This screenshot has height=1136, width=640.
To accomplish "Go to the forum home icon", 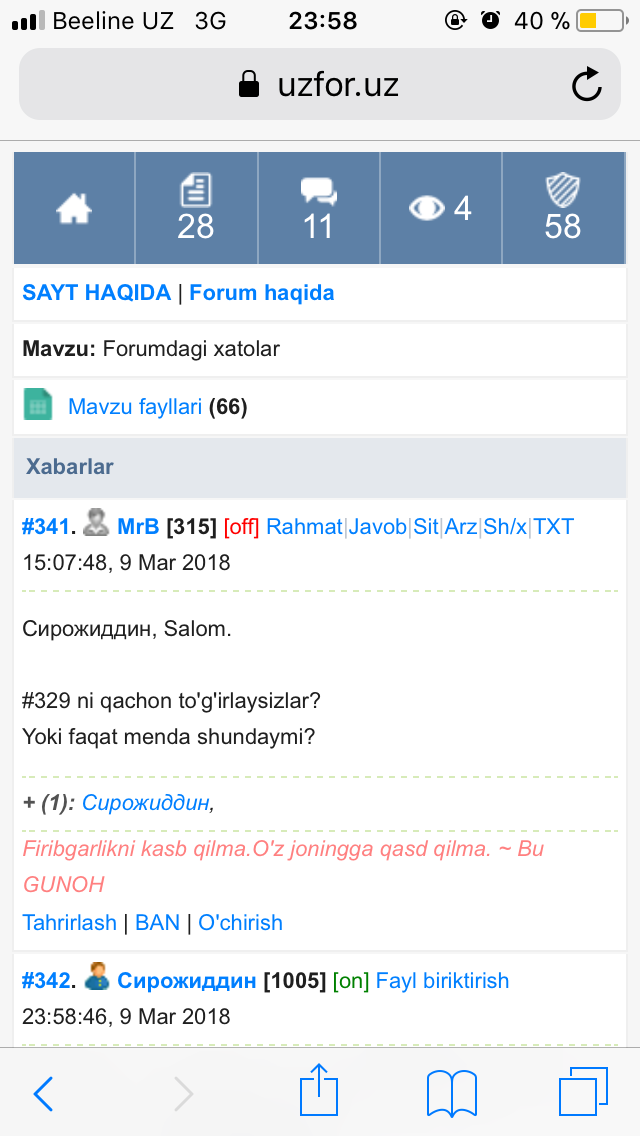I will pos(74,208).
